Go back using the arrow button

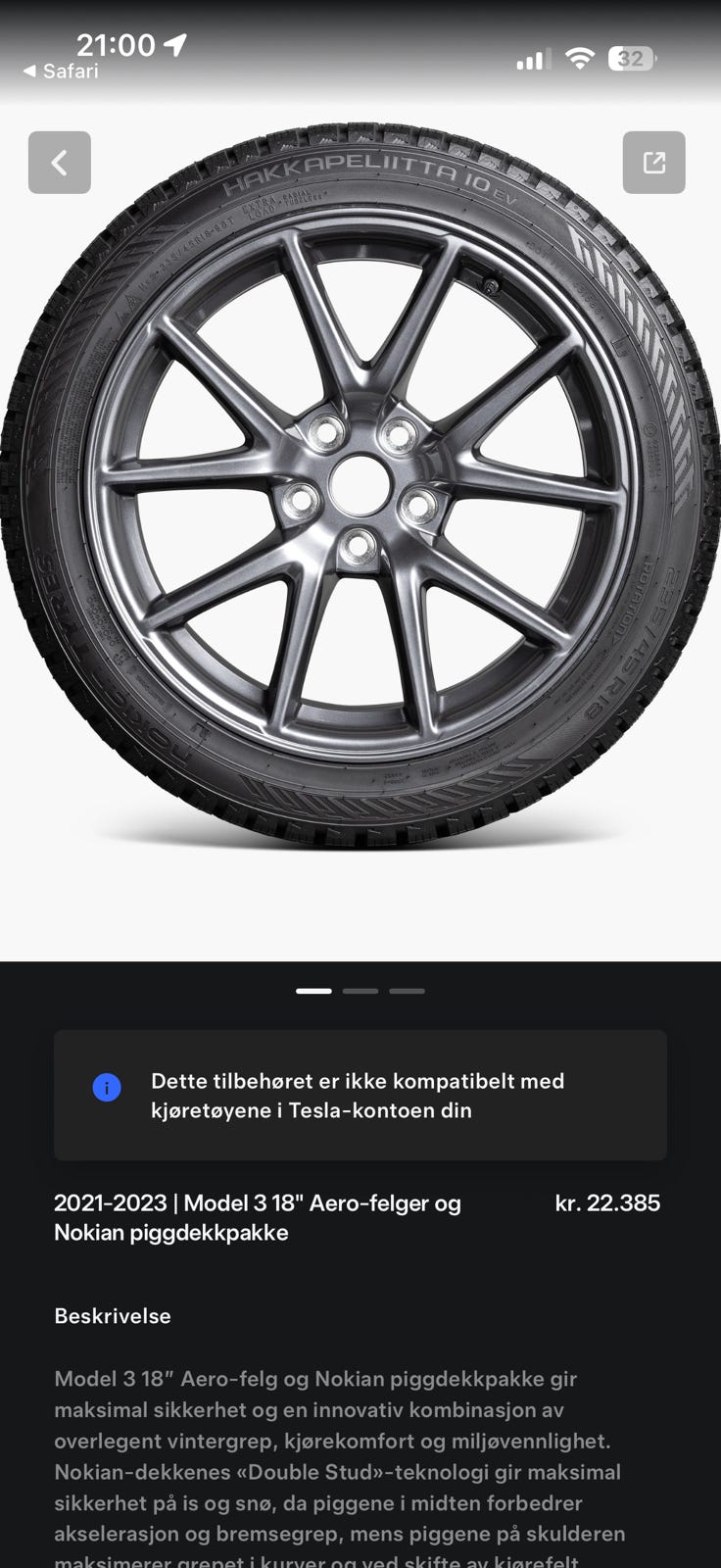(x=60, y=163)
